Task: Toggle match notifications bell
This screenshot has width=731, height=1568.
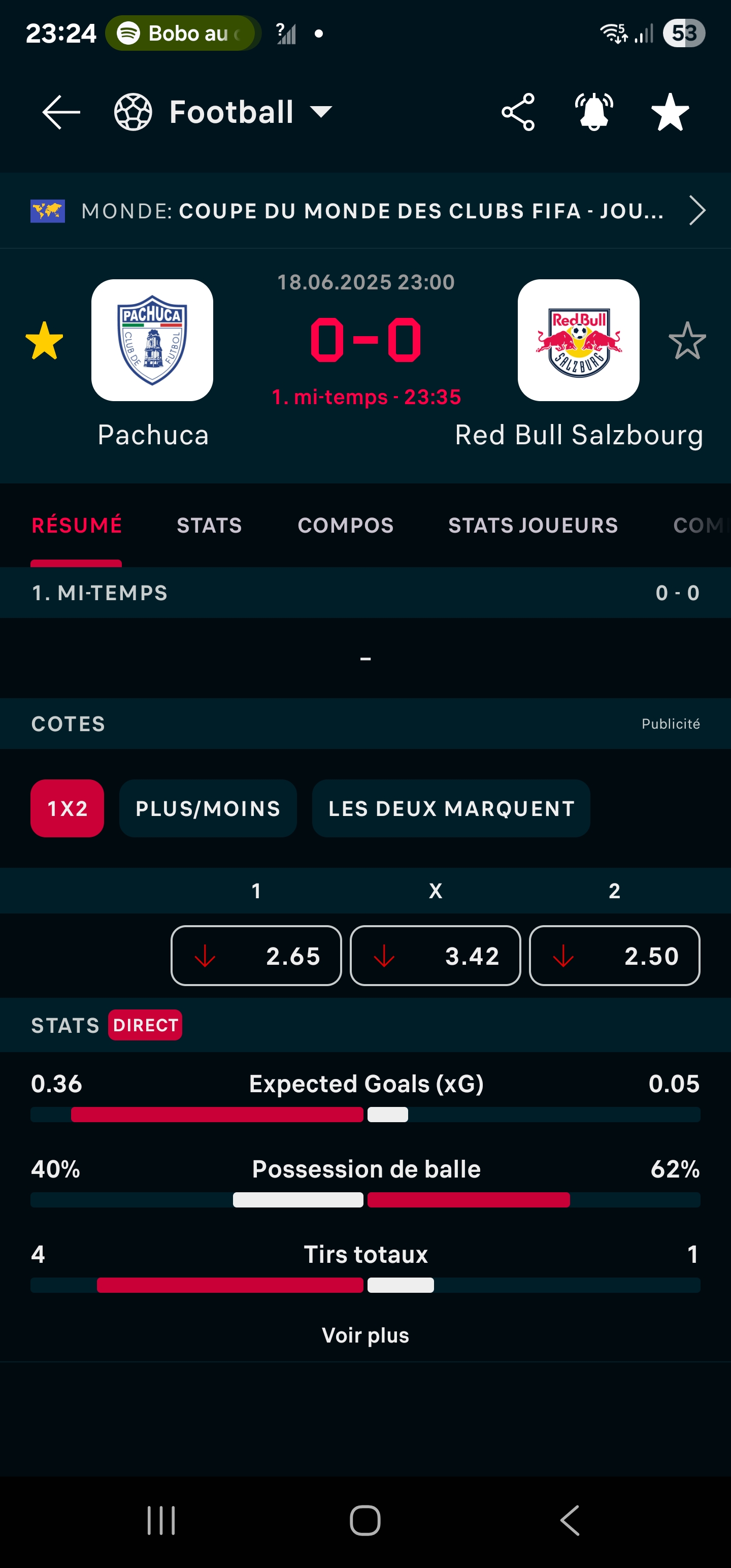Action: (x=594, y=112)
